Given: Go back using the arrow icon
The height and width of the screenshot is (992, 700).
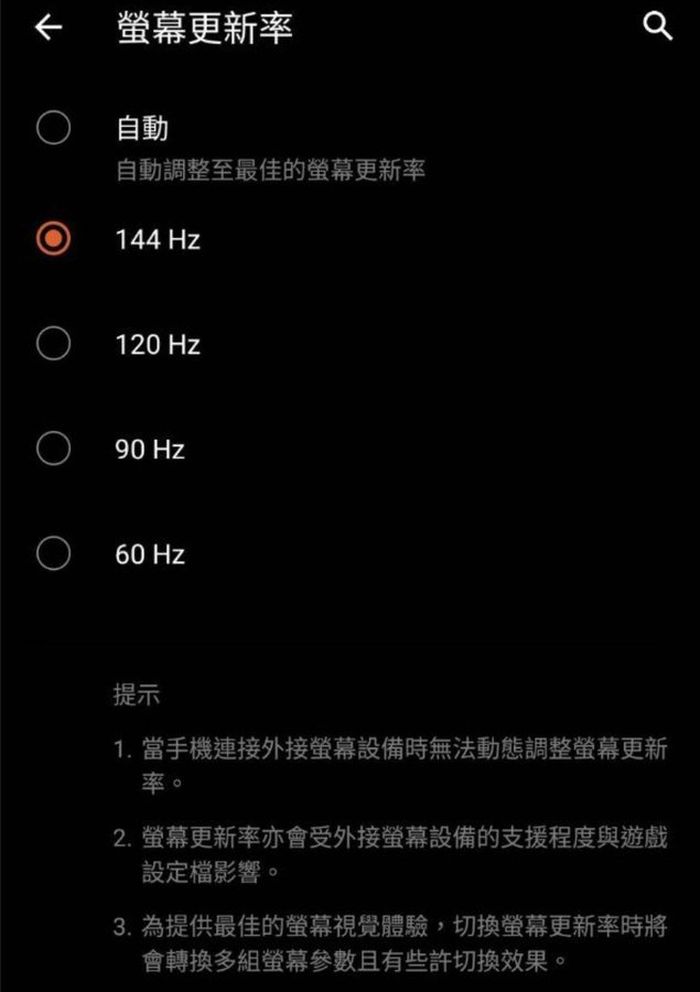Looking at the screenshot, I should pyautogui.click(x=47, y=29).
